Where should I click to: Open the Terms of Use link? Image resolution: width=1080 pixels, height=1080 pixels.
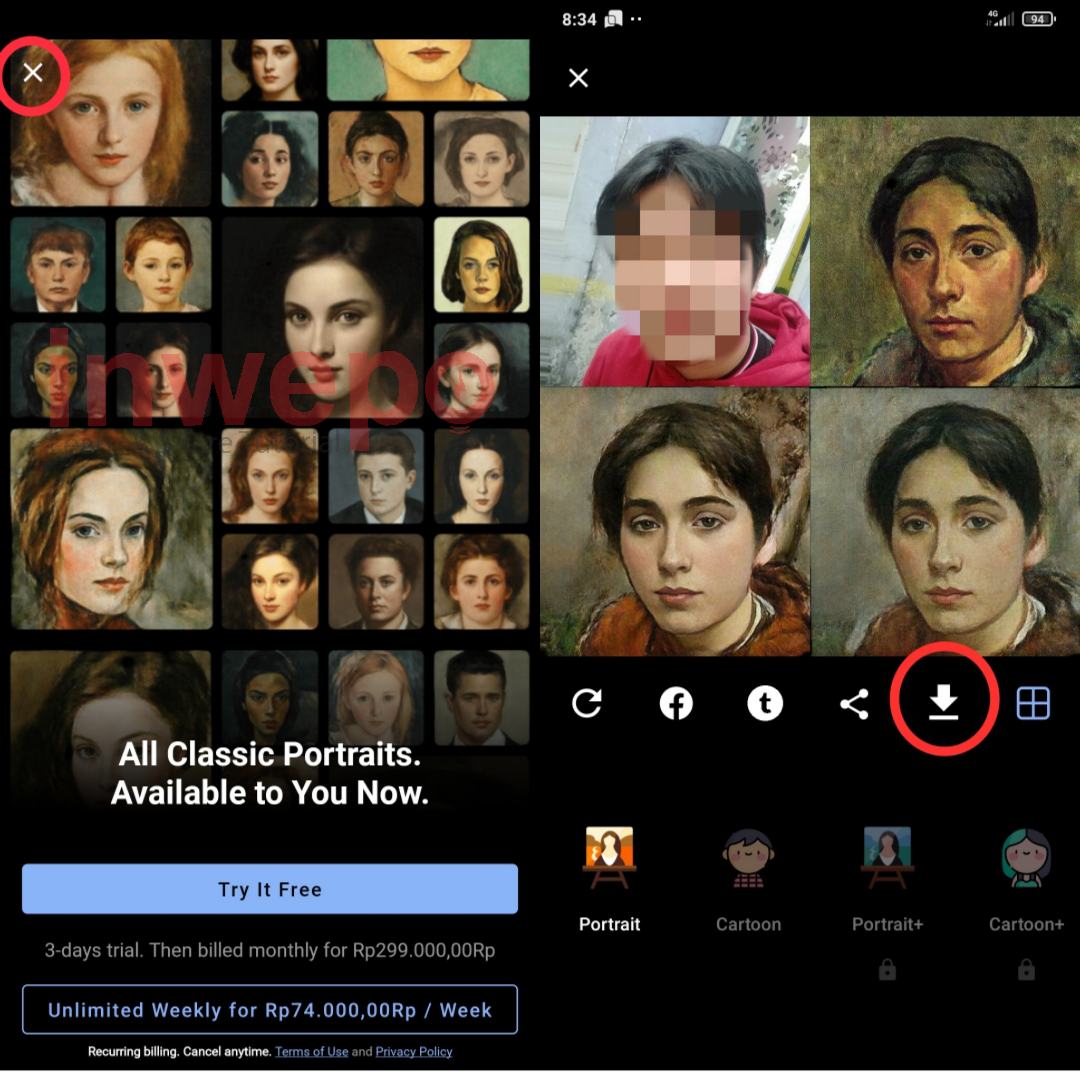tap(312, 1052)
